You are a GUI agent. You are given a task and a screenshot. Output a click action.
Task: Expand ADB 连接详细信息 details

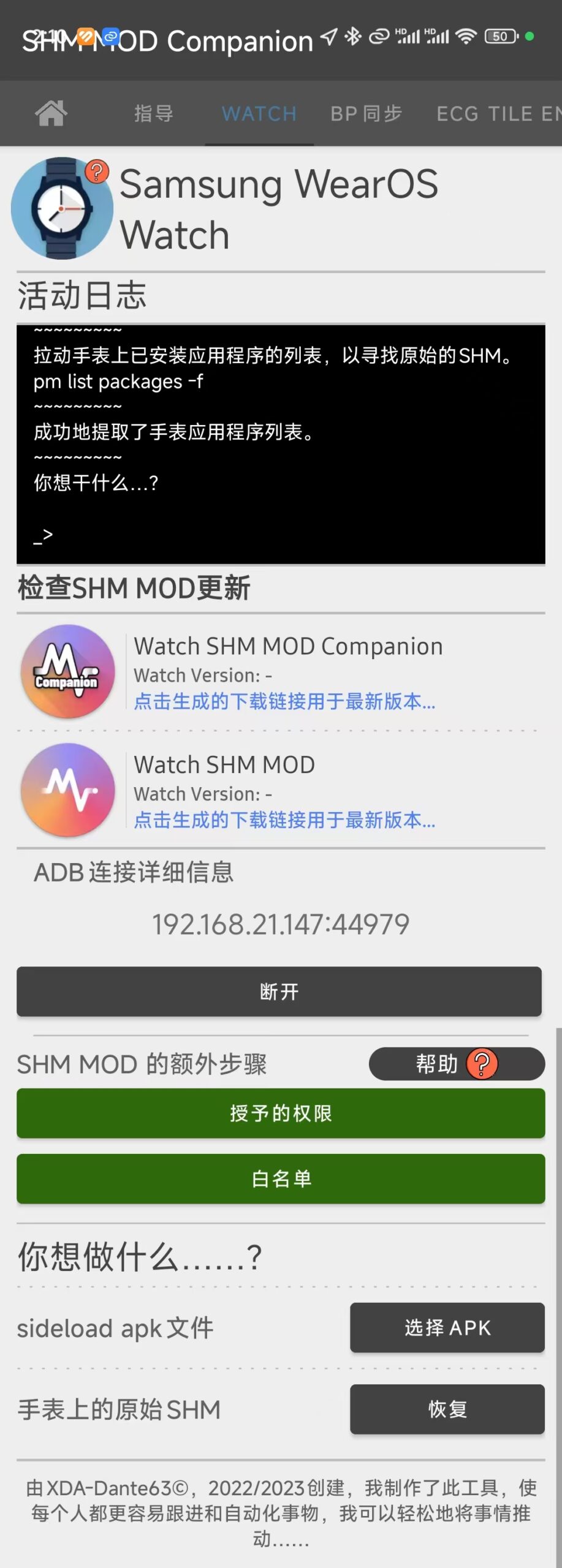(x=134, y=874)
